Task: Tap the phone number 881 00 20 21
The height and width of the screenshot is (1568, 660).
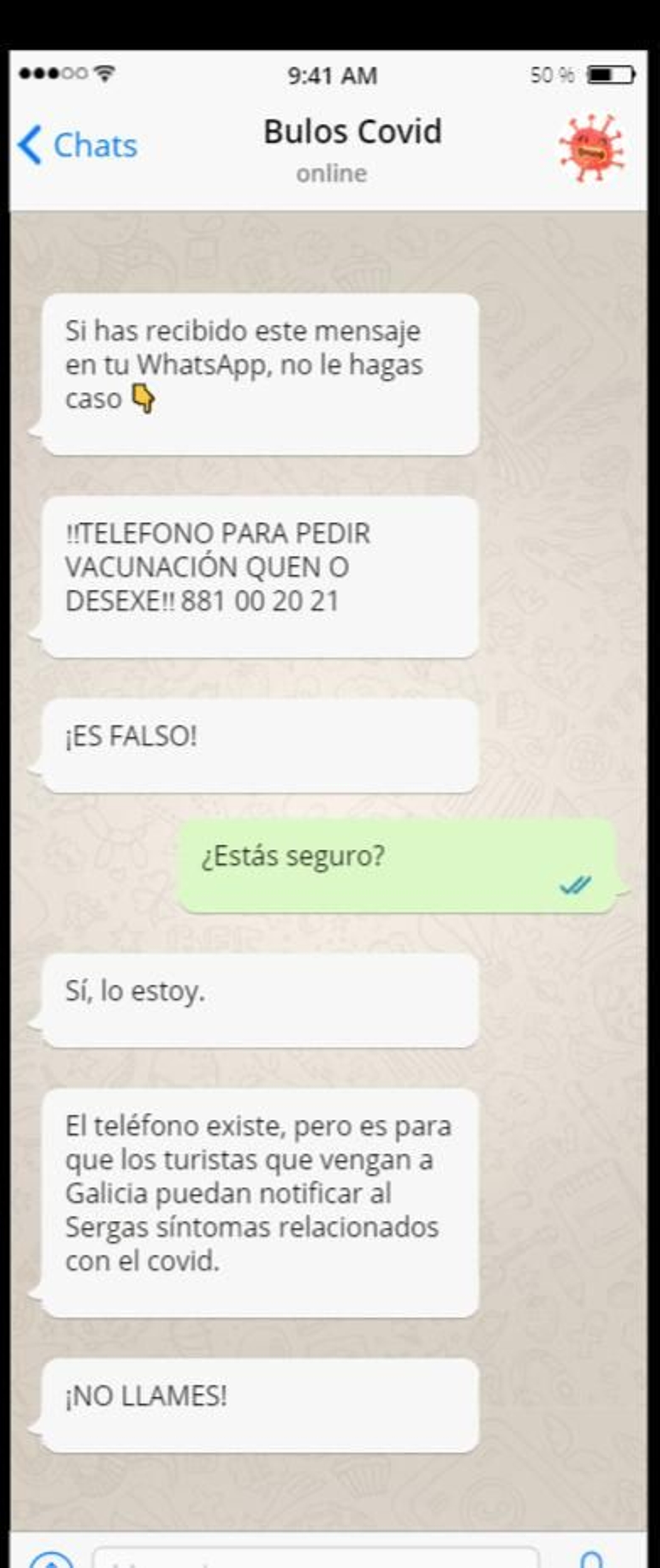Action: coord(262,600)
